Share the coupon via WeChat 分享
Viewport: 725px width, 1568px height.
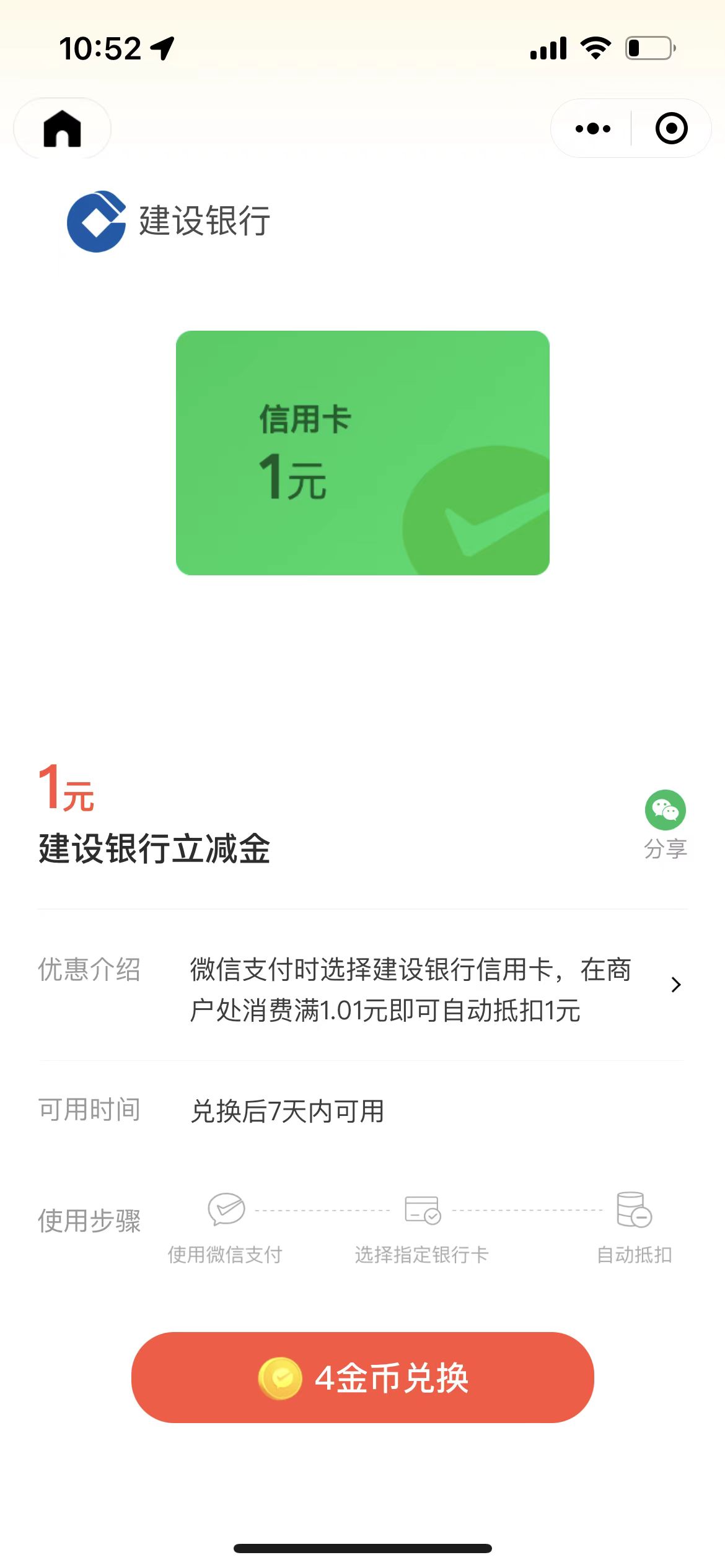[x=665, y=824]
